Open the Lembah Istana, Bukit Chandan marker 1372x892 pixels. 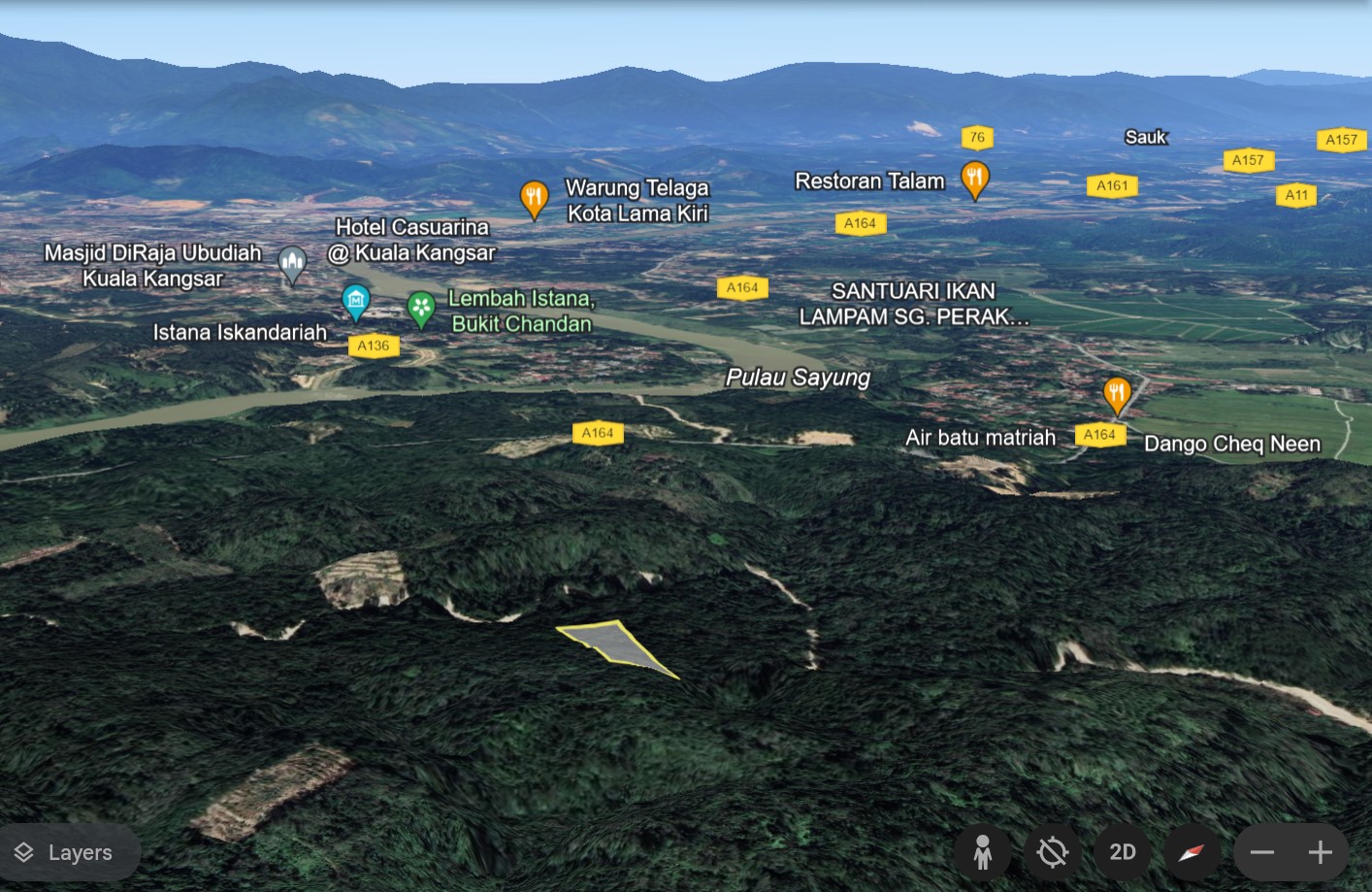click(420, 309)
